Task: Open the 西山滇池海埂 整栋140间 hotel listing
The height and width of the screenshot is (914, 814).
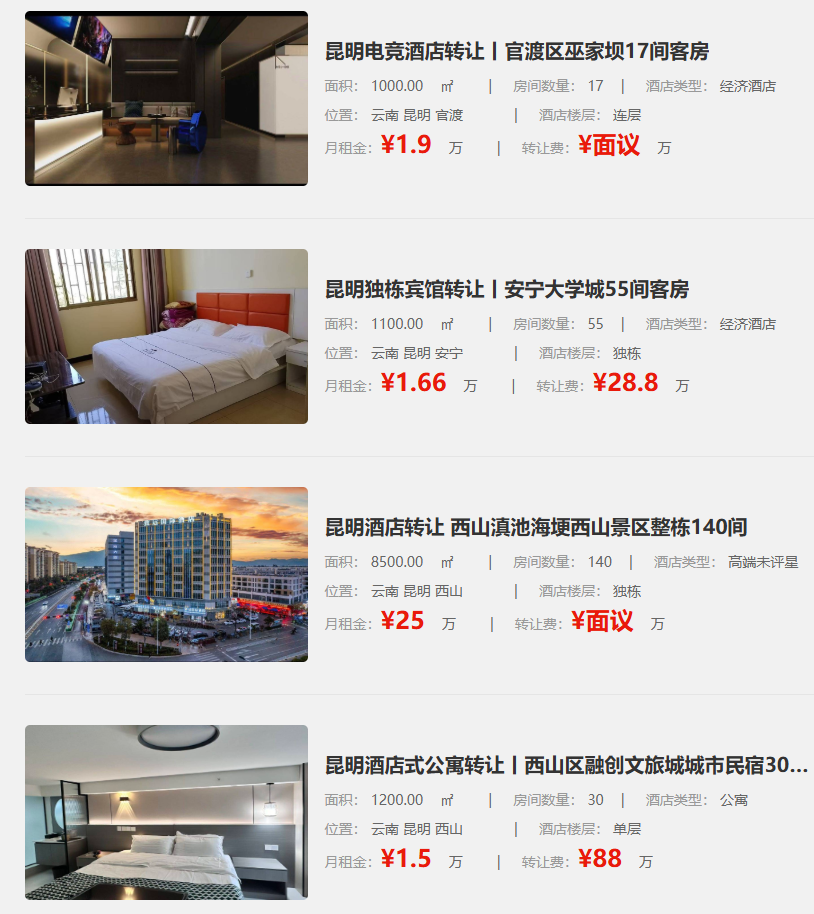Action: click(535, 528)
